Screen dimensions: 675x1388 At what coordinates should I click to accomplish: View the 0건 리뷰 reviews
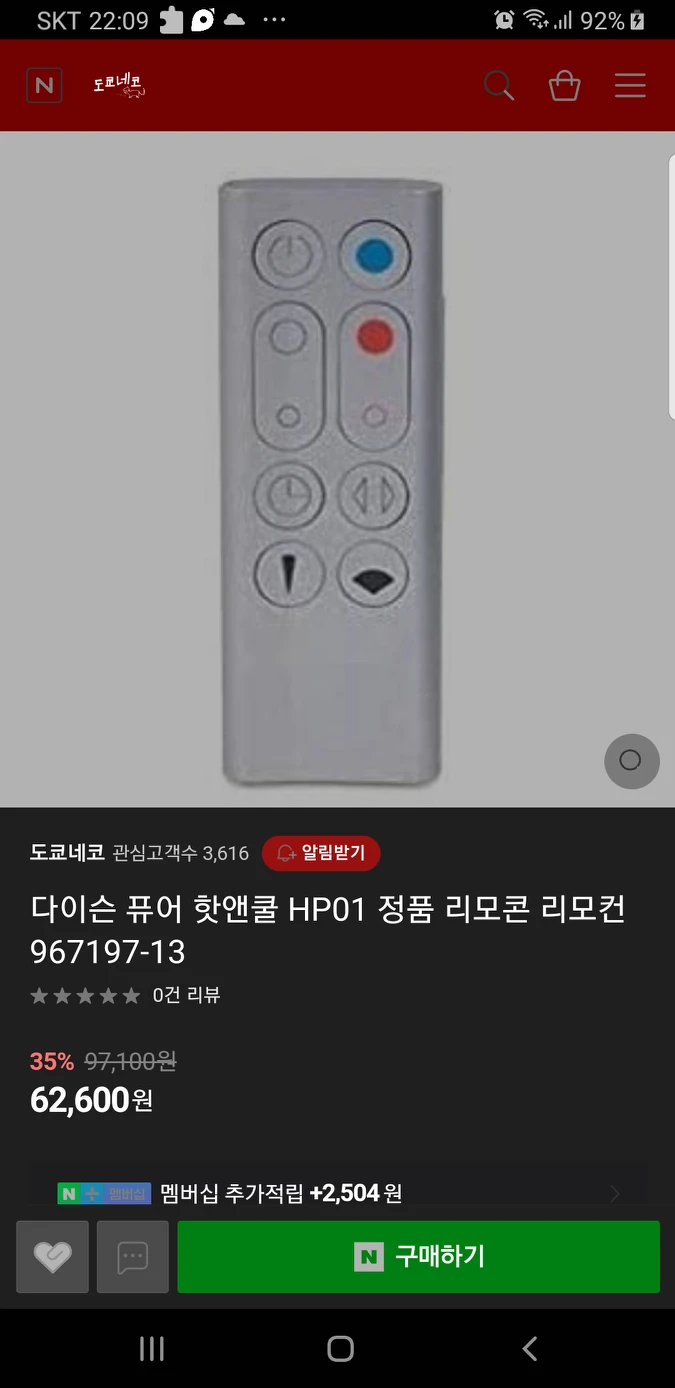click(186, 995)
